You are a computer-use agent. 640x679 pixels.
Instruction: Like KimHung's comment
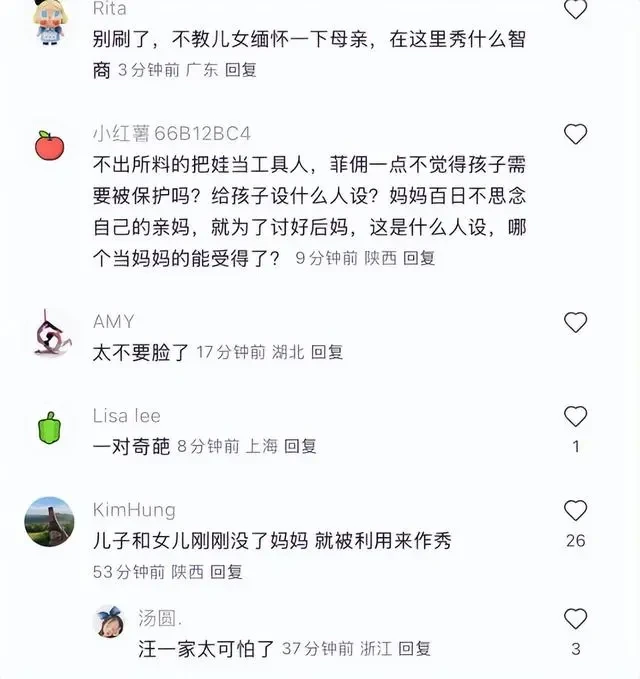click(x=576, y=511)
